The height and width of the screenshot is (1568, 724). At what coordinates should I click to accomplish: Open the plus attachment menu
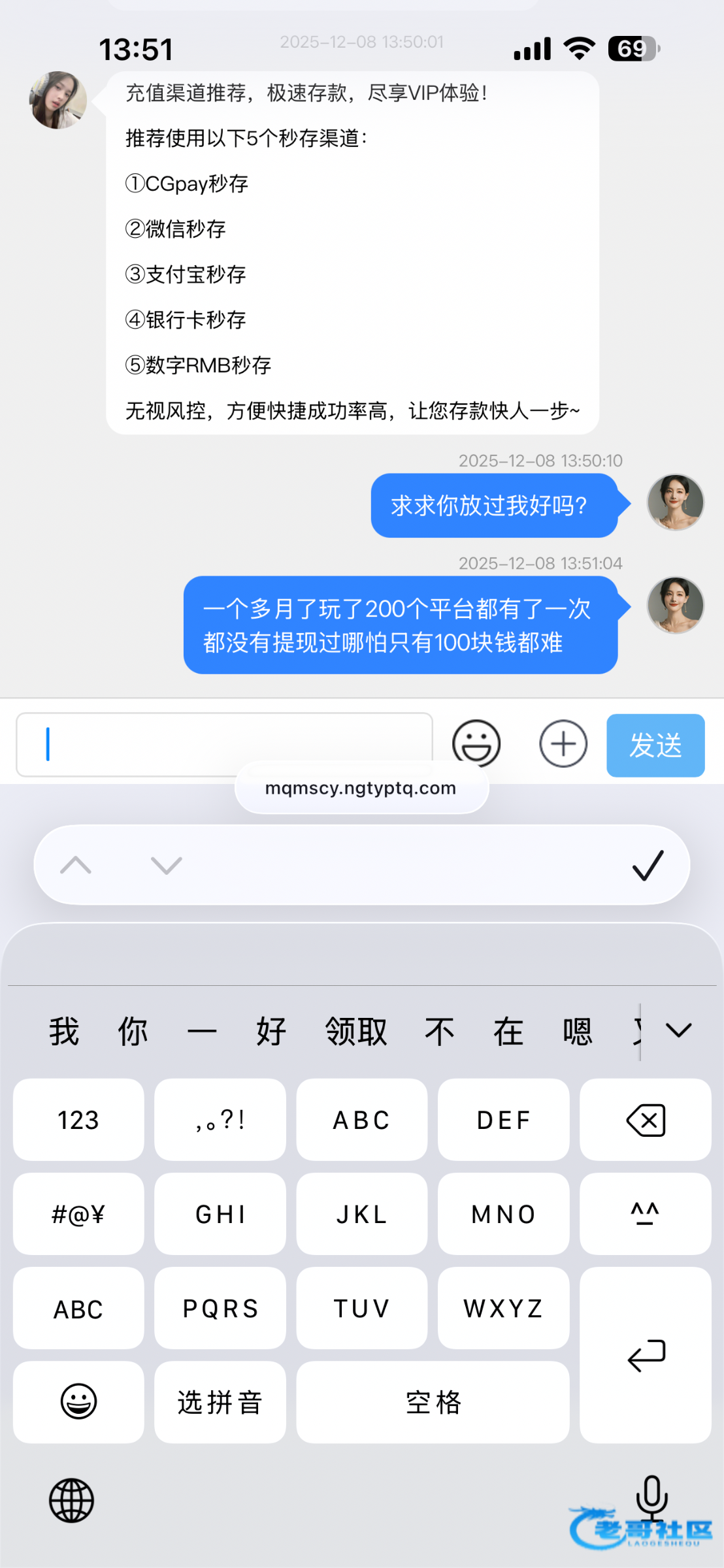click(x=563, y=743)
